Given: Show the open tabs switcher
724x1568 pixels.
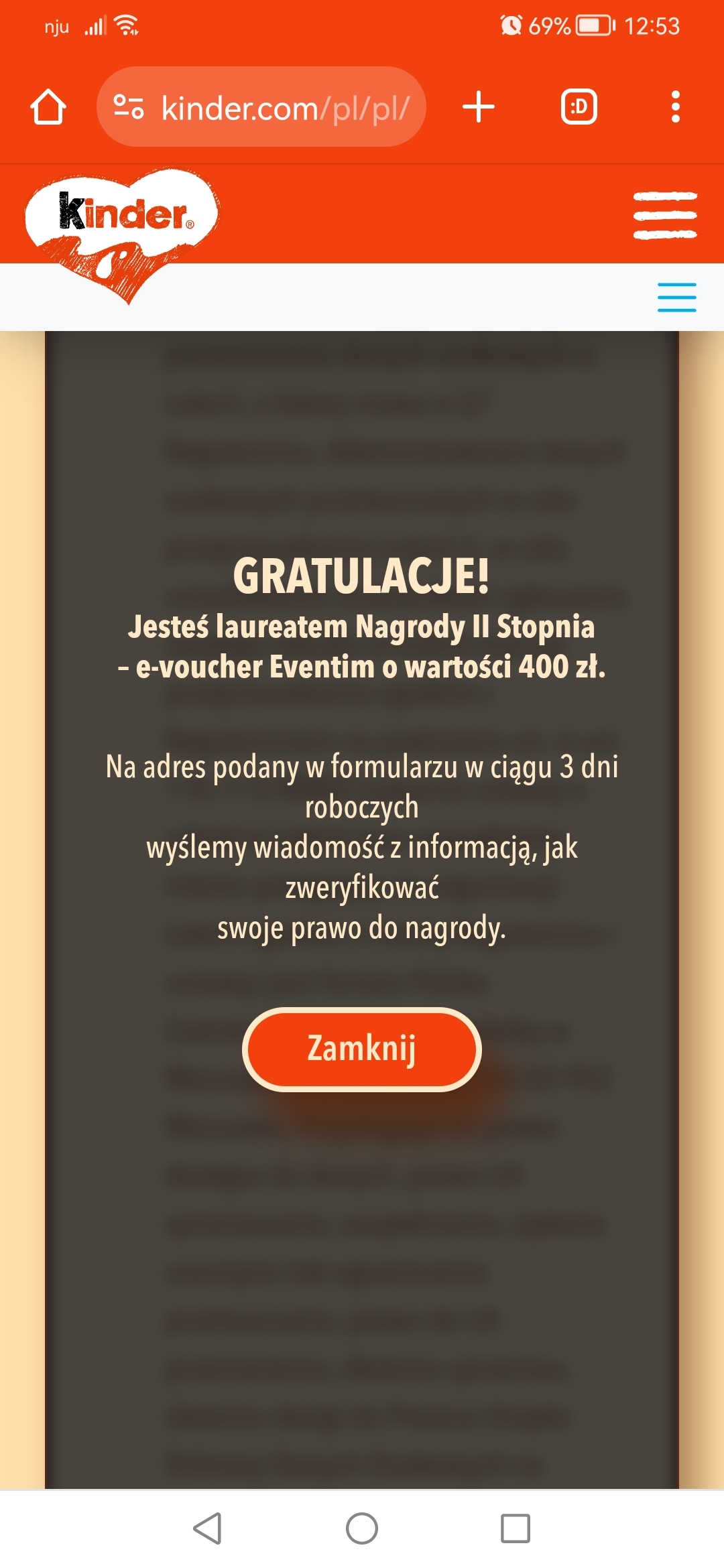Looking at the screenshot, I should [579, 107].
